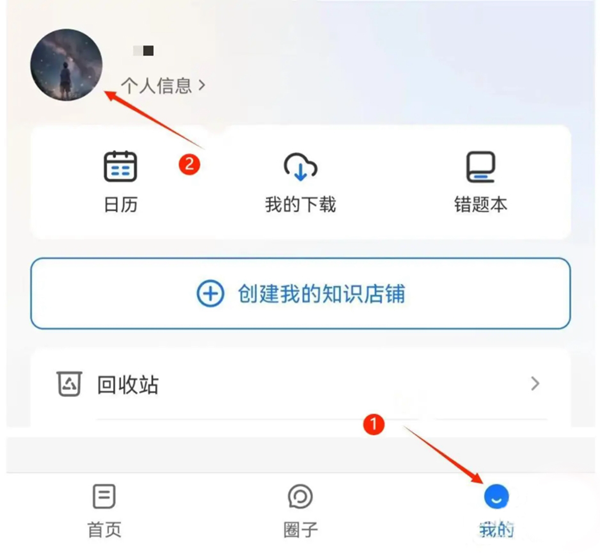The width and height of the screenshot is (600, 556).
Task: Open the 错题本 notebook
Action: point(480,180)
